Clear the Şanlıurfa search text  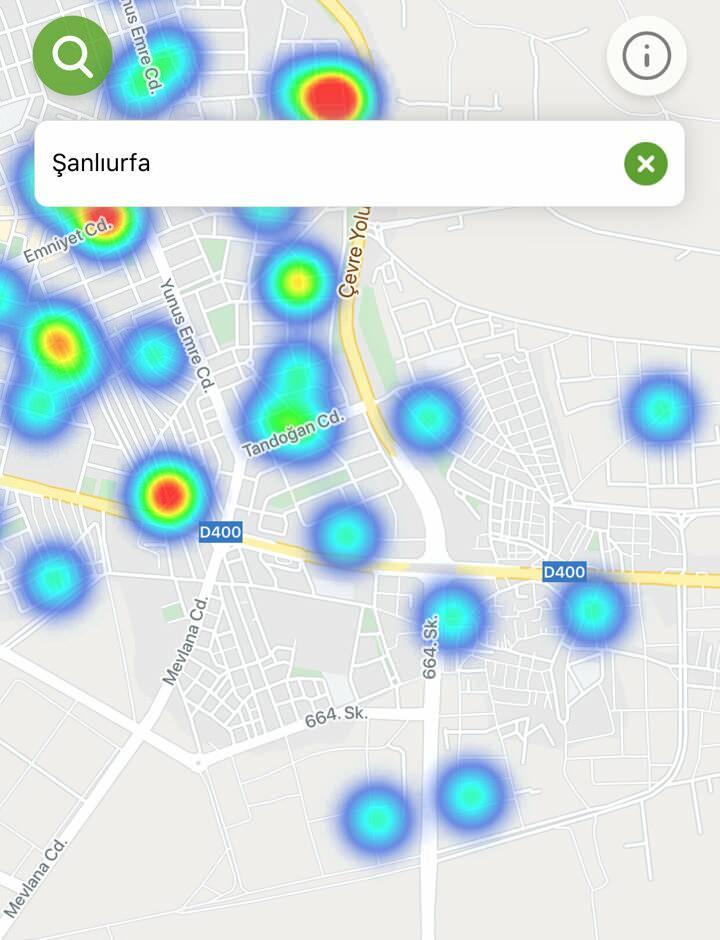click(646, 163)
